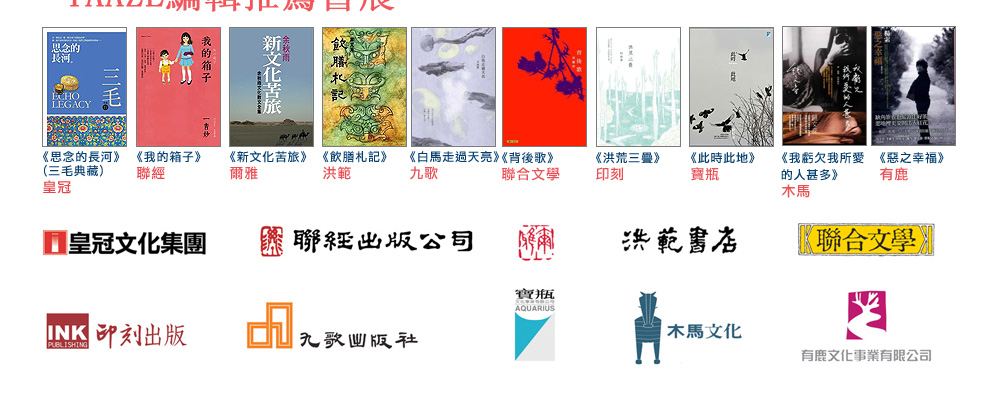The width and height of the screenshot is (1000, 406).
Task: Open the 此時此地 book cover
Action: (731, 87)
